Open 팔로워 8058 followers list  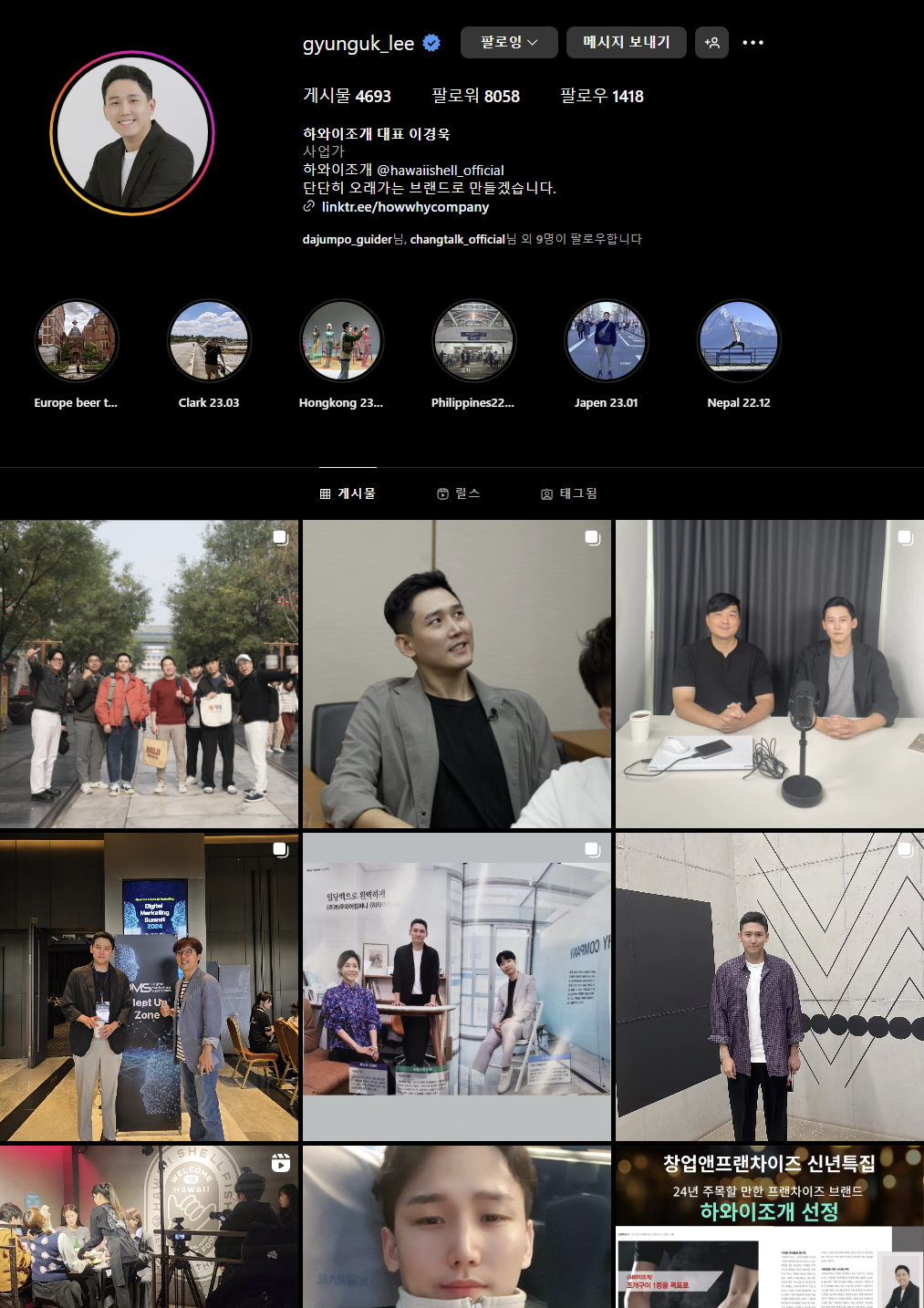click(x=475, y=96)
